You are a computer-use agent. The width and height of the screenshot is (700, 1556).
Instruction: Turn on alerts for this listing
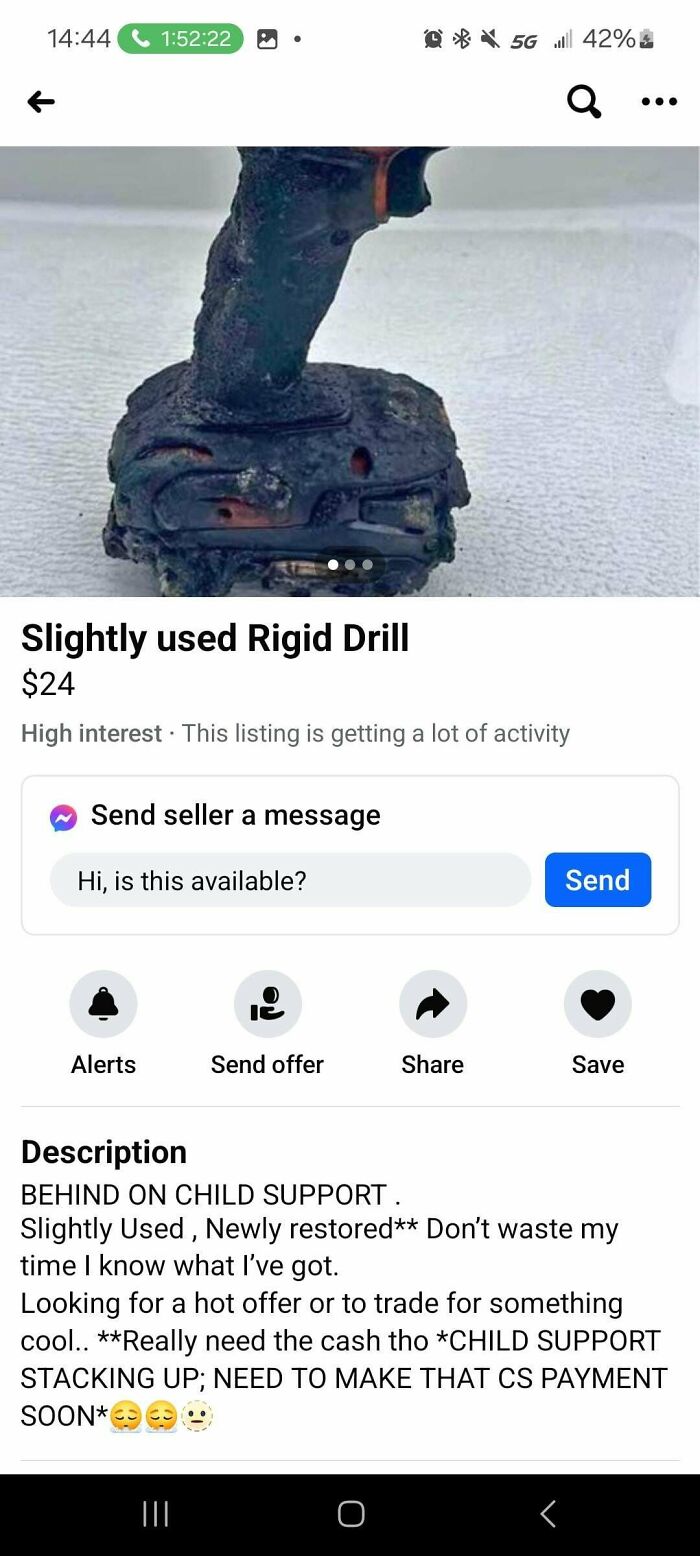click(x=103, y=1004)
